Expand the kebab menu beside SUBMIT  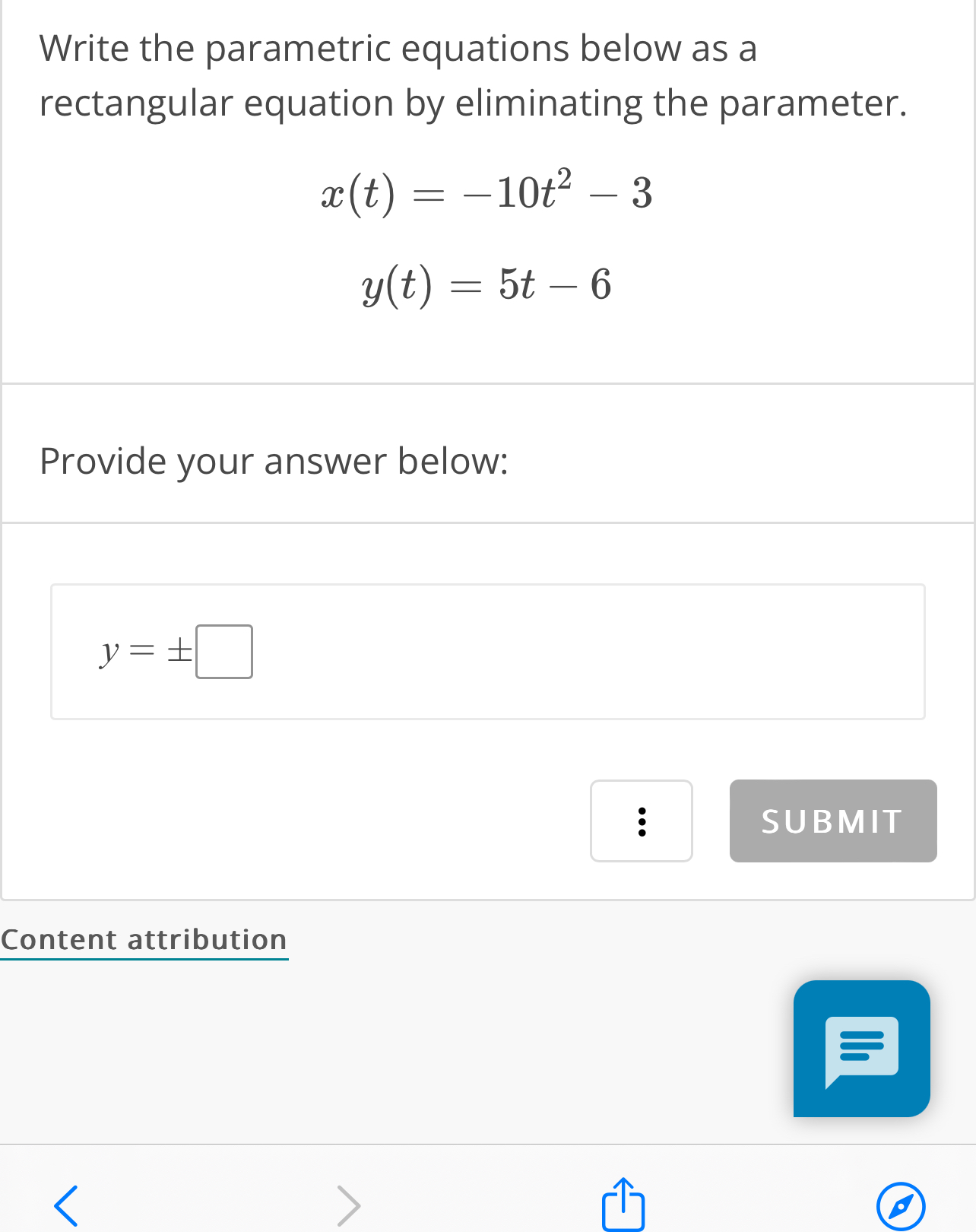(641, 821)
